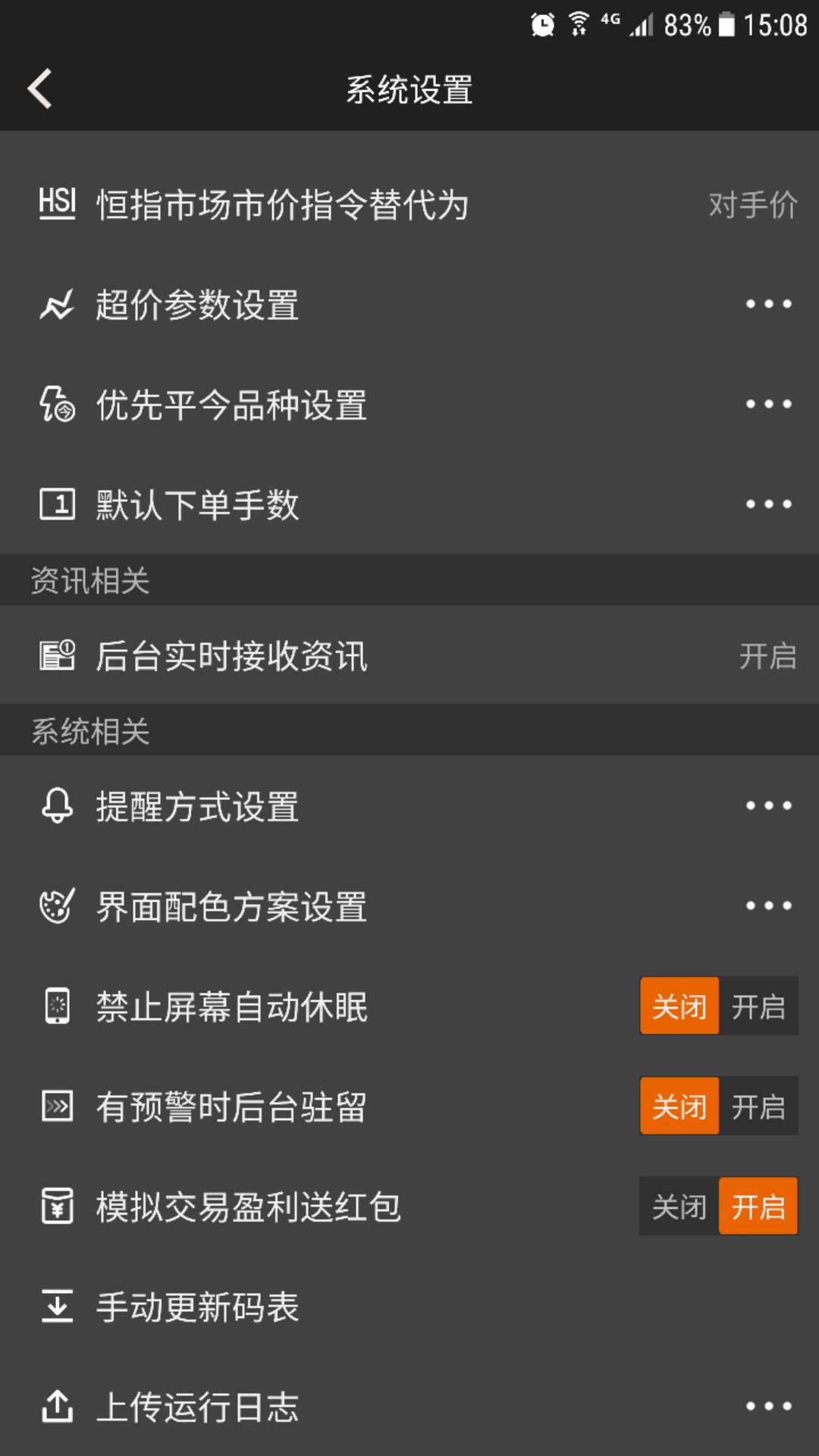Open 提醒方式设置
The height and width of the screenshot is (1456, 819).
click(x=409, y=806)
